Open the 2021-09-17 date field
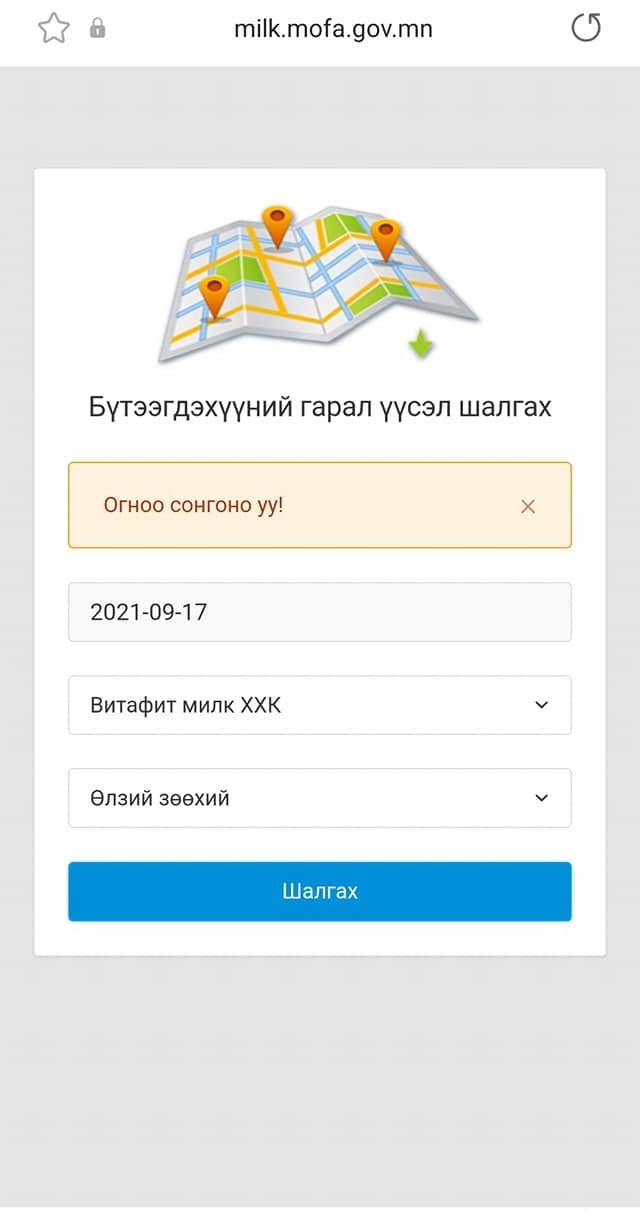Image resolution: width=640 pixels, height=1212 pixels. (x=320, y=612)
